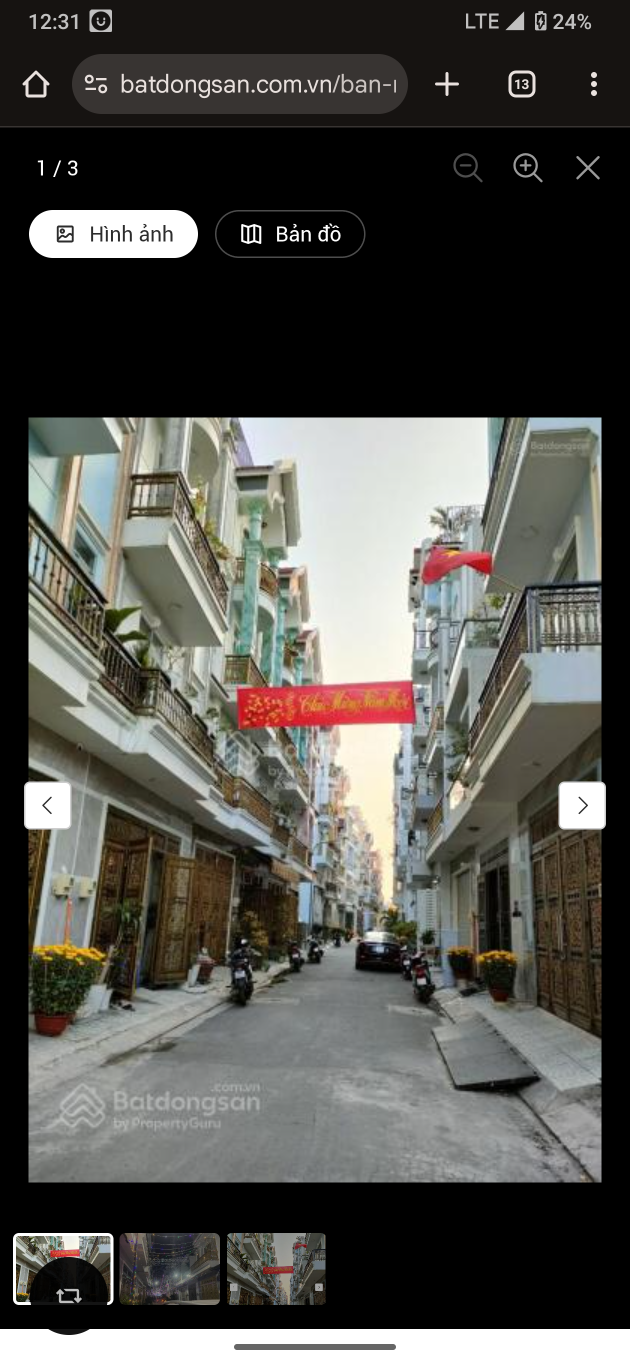The height and width of the screenshot is (1365, 630).
Task: Zoom in on the photo
Action: point(528,168)
